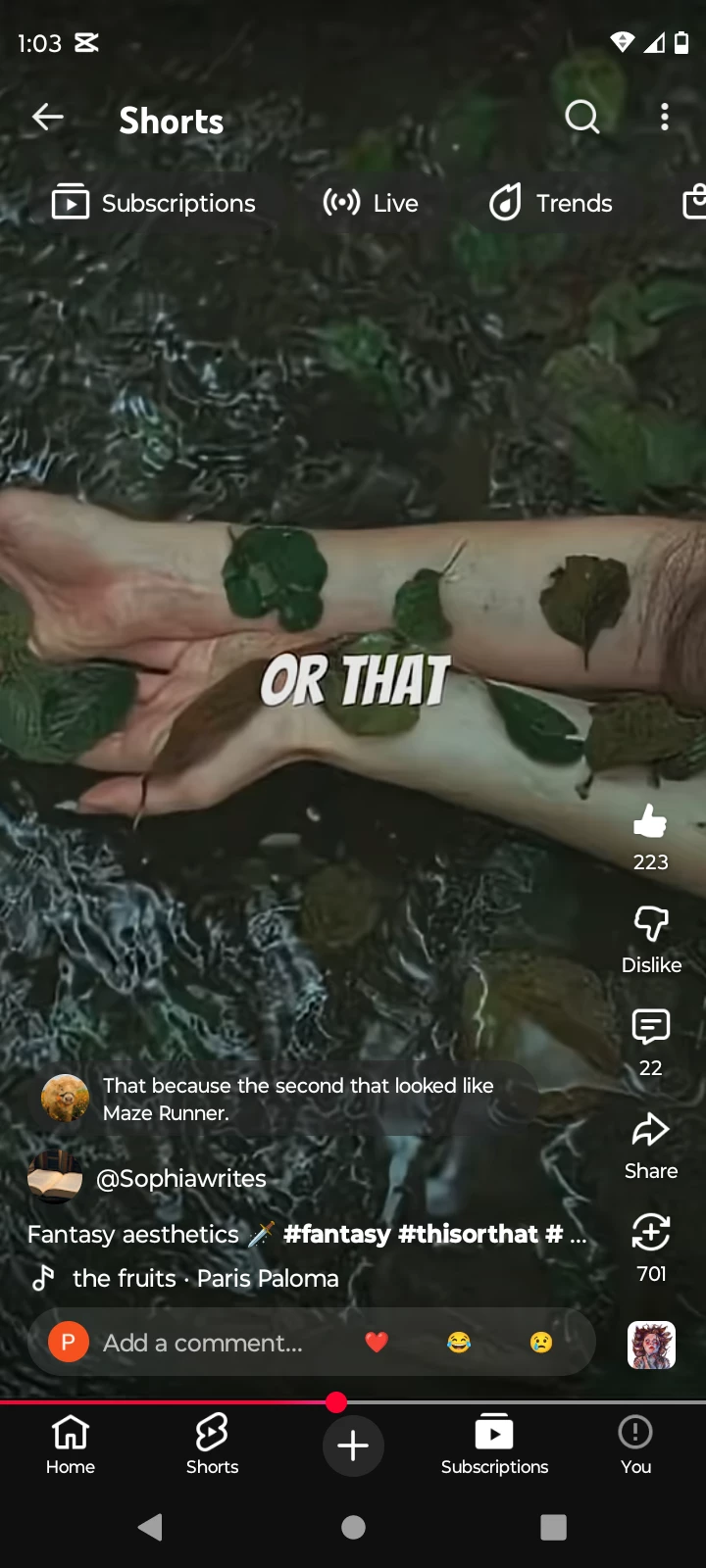The width and height of the screenshot is (706, 1568).
Task: Dislike this Short
Action: click(650, 926)
